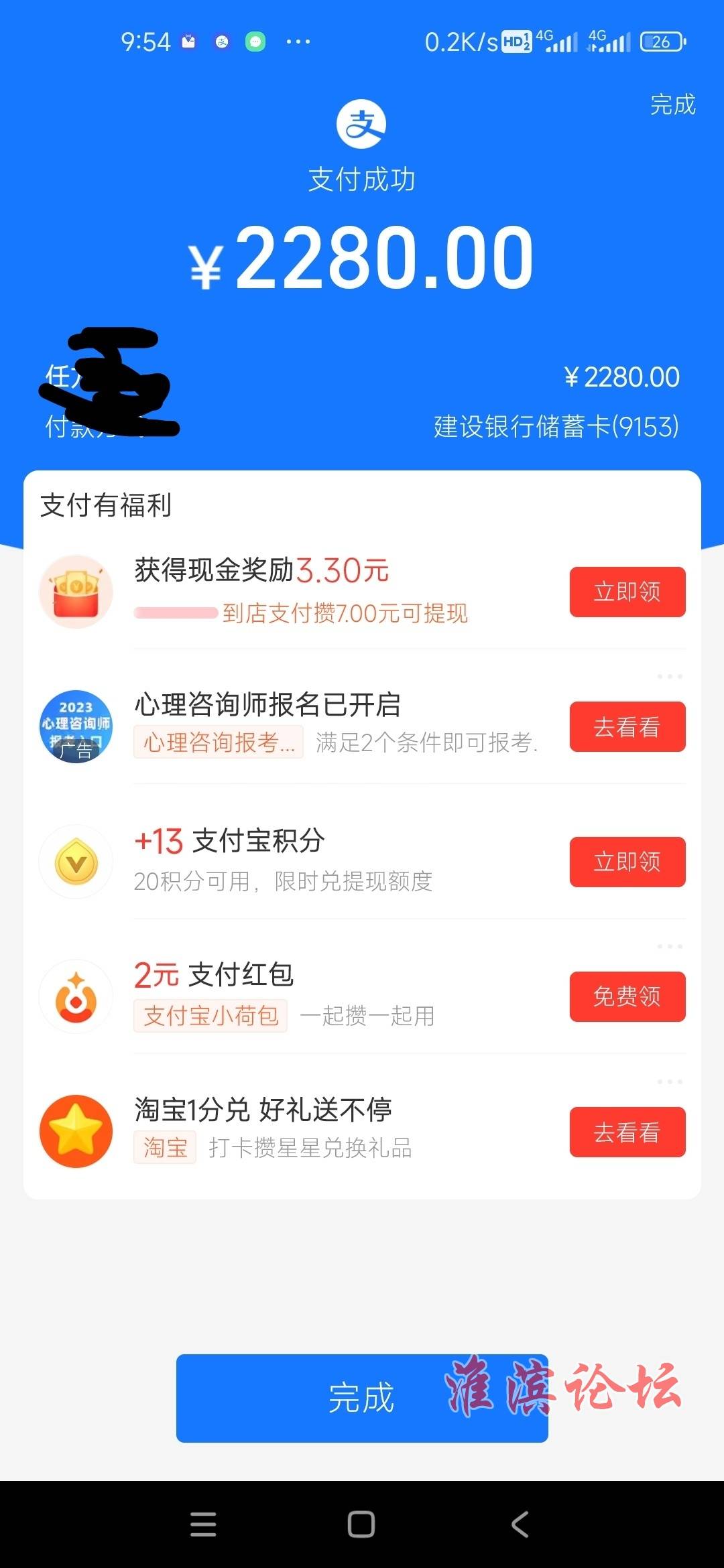724x1568 pixels.
Task: Tap 去看看 for 心理咨询师报名已开启
Action: [x=627, y=727]
